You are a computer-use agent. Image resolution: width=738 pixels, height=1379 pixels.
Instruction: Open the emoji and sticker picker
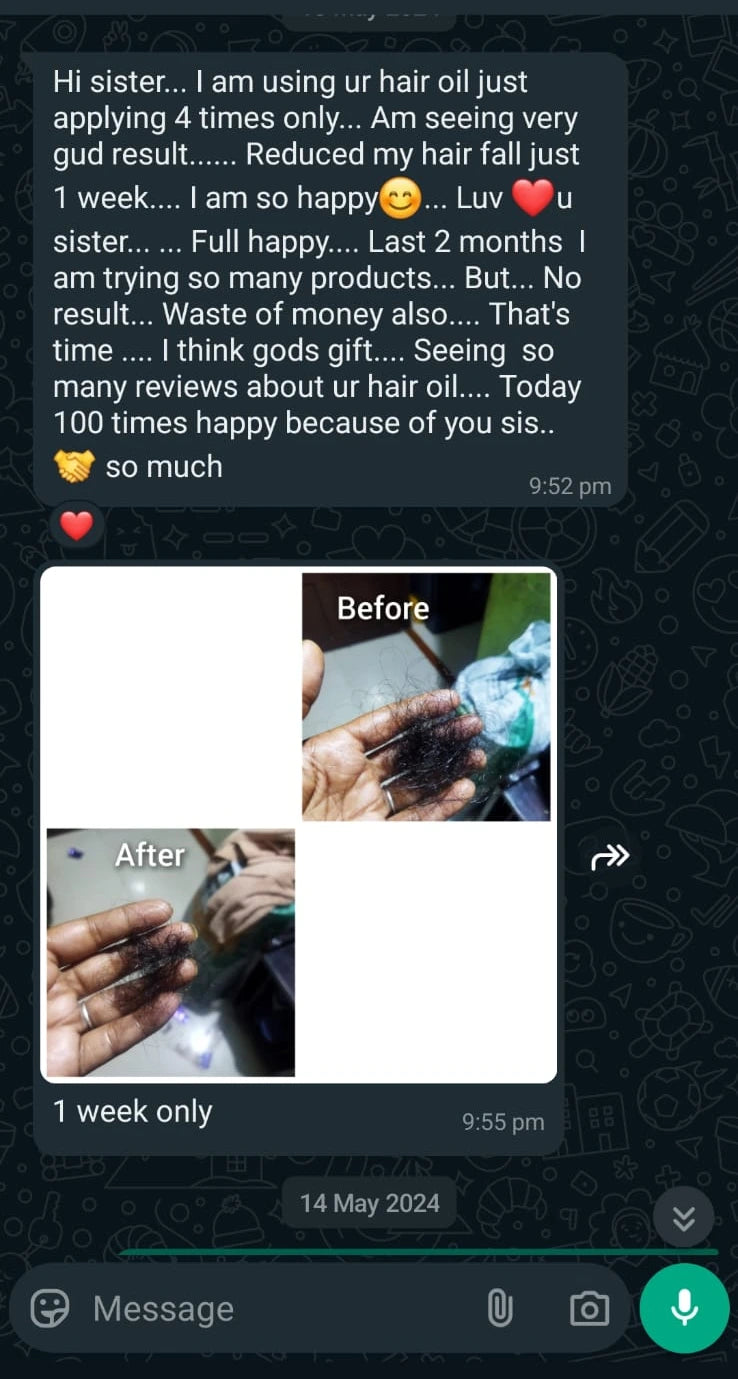[50, 1308]
